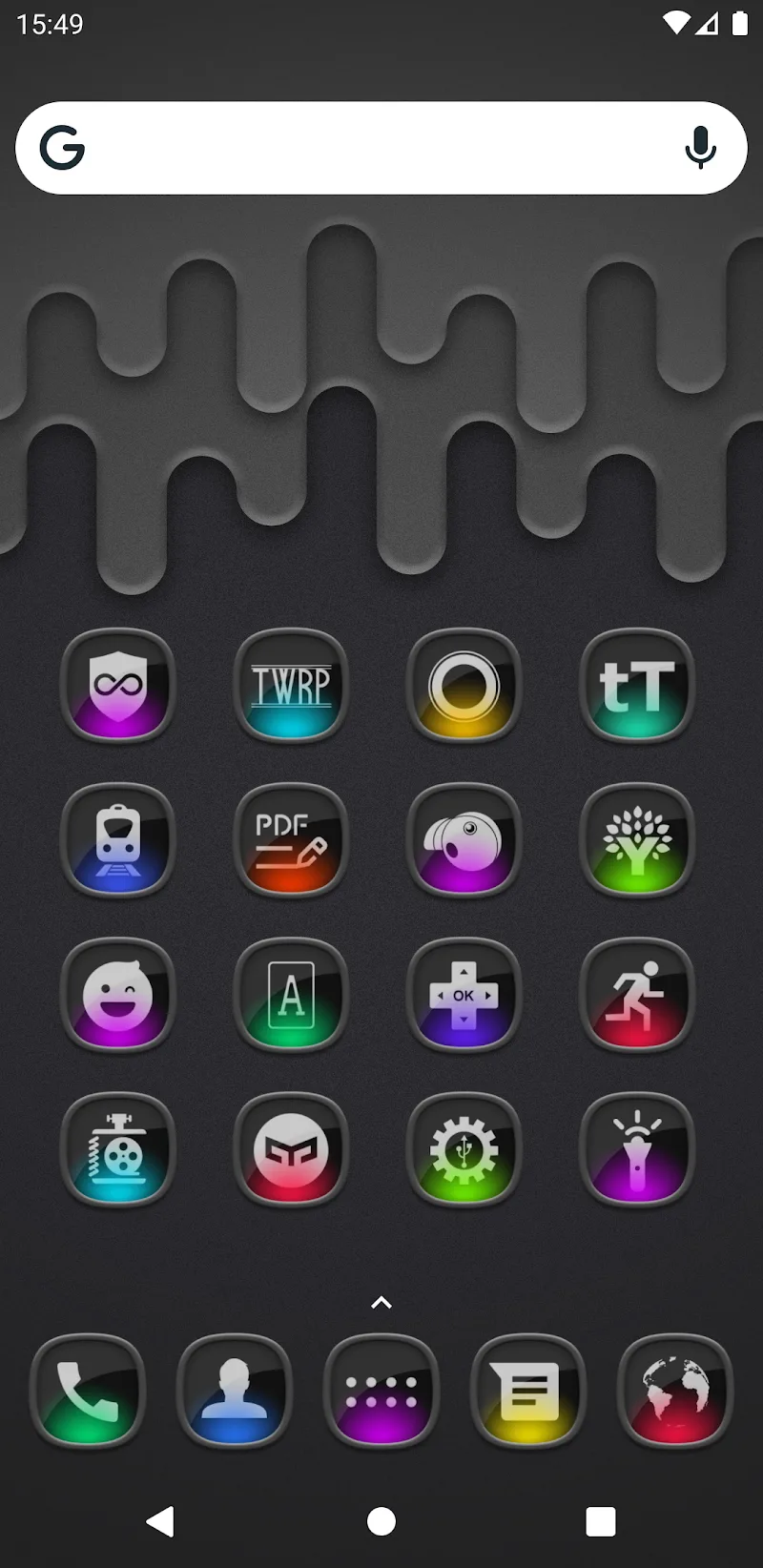Launch the running man app
The height and width of the screenshot is (1568, 763).
coord(636,995)
